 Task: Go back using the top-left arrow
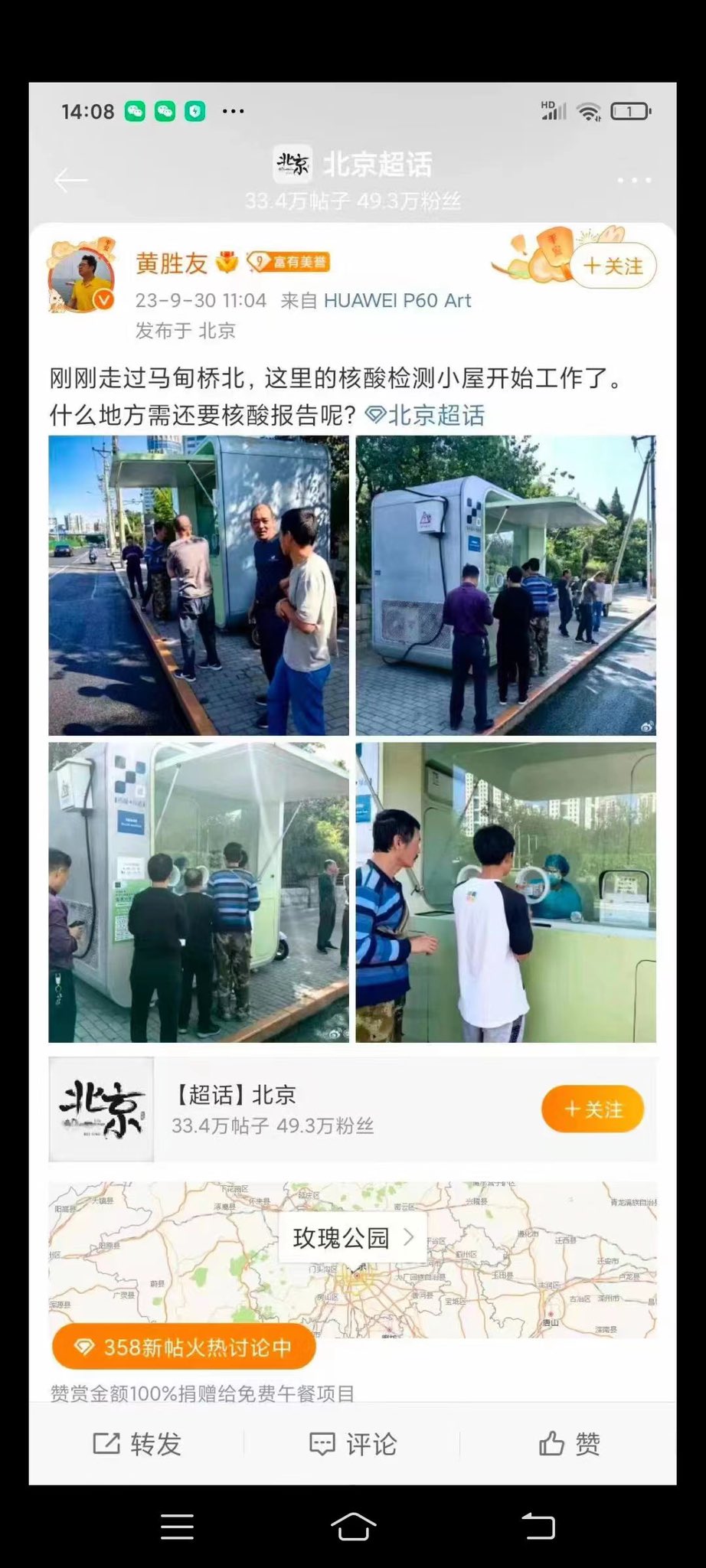pos(70,181)
